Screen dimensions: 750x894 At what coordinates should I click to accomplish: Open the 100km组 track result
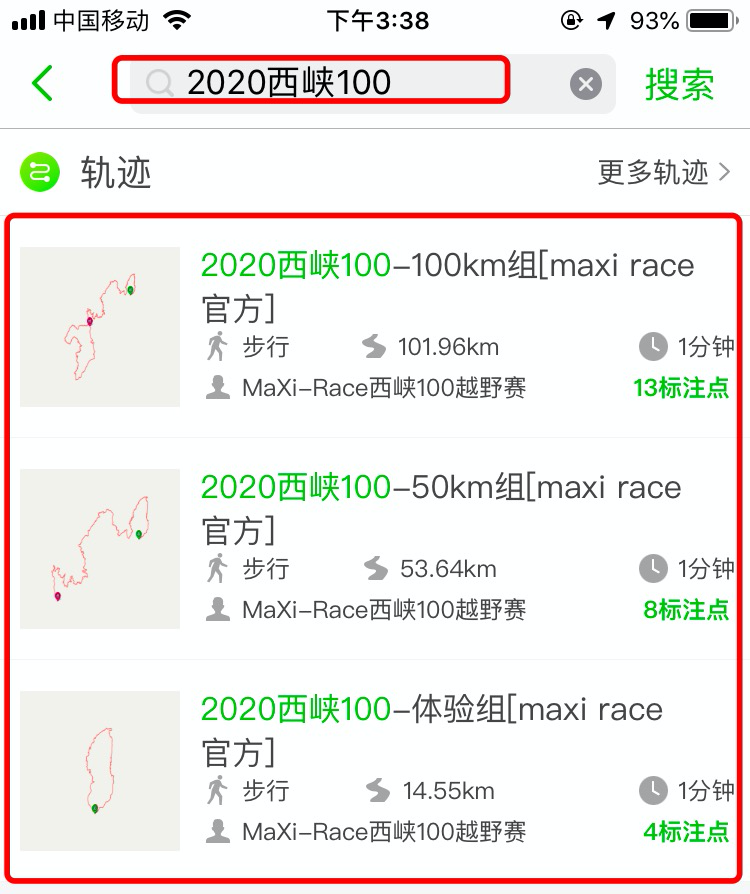(447, 286)
